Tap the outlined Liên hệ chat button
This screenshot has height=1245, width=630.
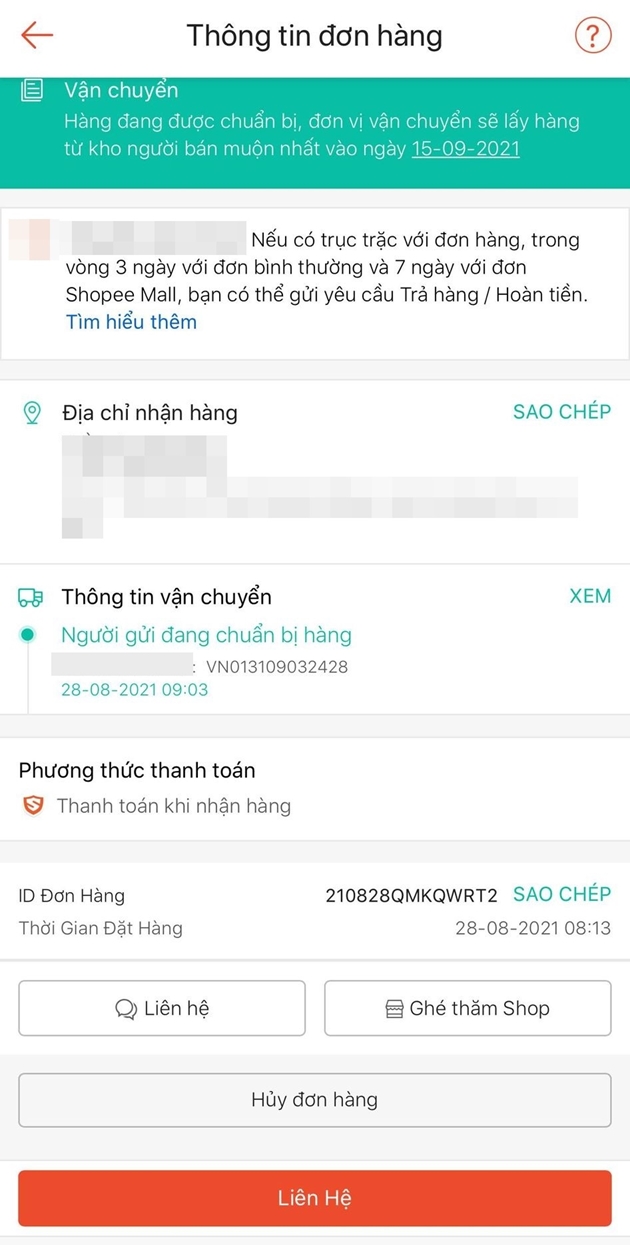[162, 1008]
